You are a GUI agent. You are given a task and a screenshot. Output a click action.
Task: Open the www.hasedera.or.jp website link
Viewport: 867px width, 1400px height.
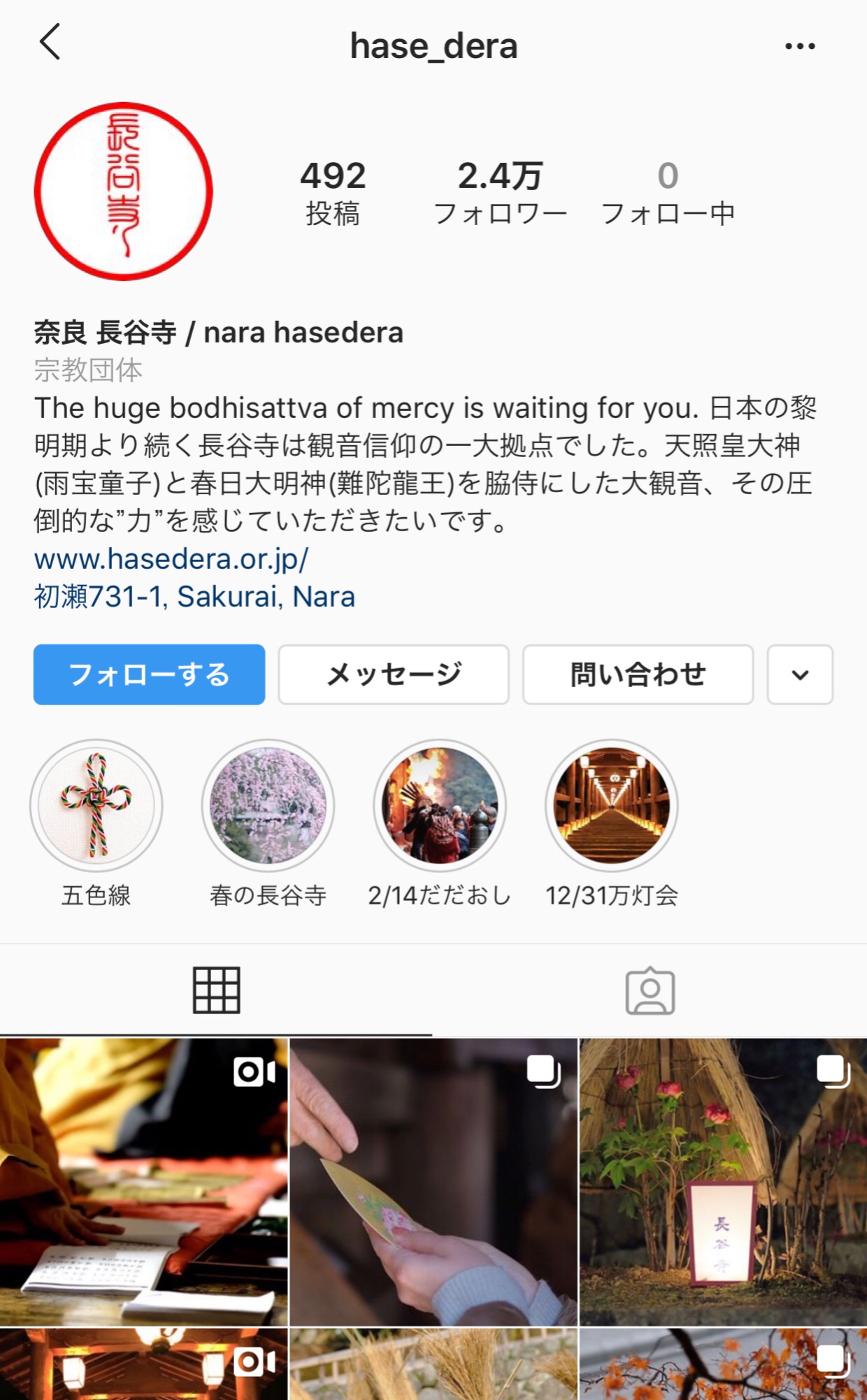[x=171, y=559]
